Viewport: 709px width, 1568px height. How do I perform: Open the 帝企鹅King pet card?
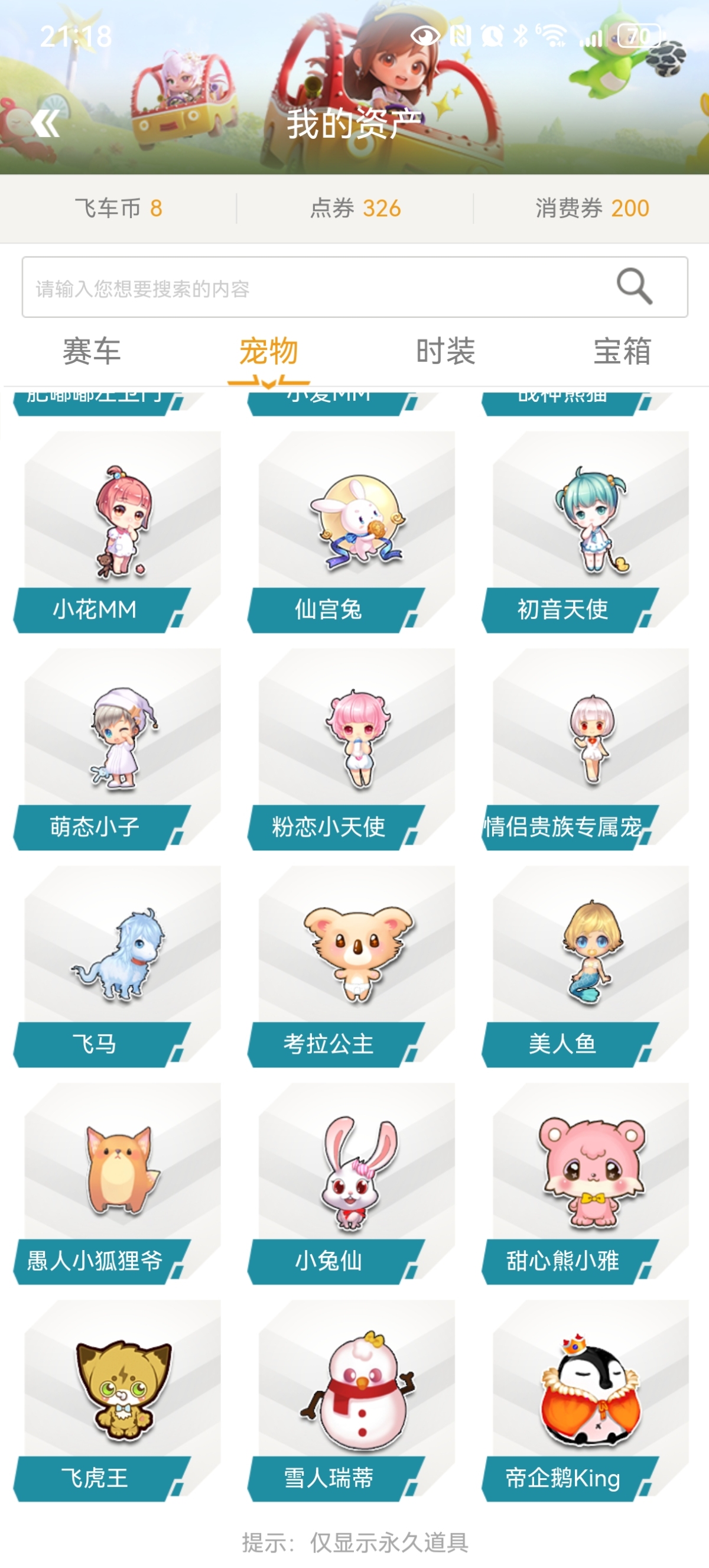tap(590, 1400)
